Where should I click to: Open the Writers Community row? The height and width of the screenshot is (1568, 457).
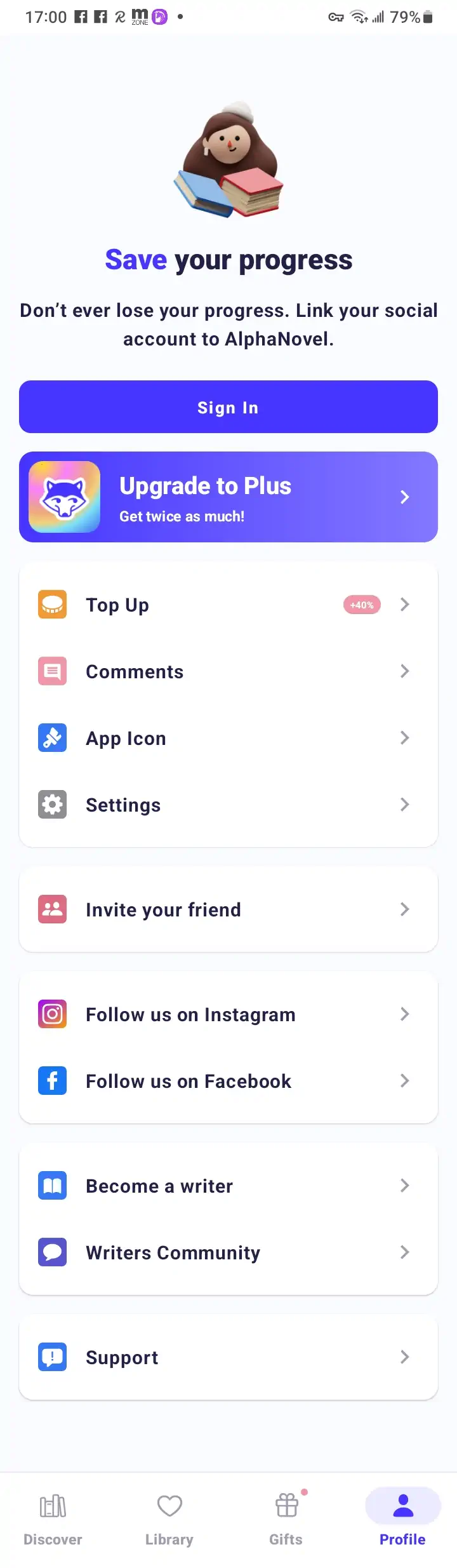(228, 1252)
